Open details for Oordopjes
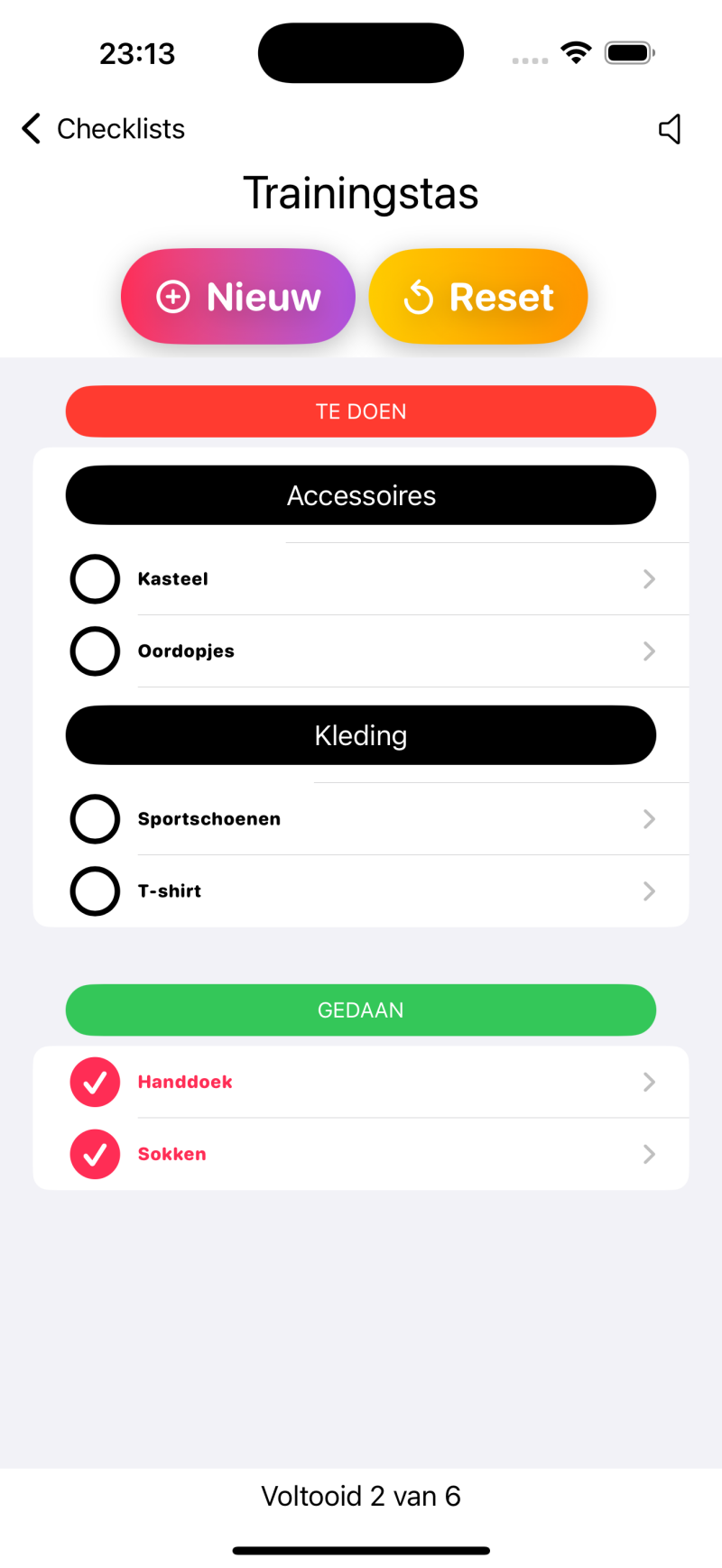 click(649, 651)
